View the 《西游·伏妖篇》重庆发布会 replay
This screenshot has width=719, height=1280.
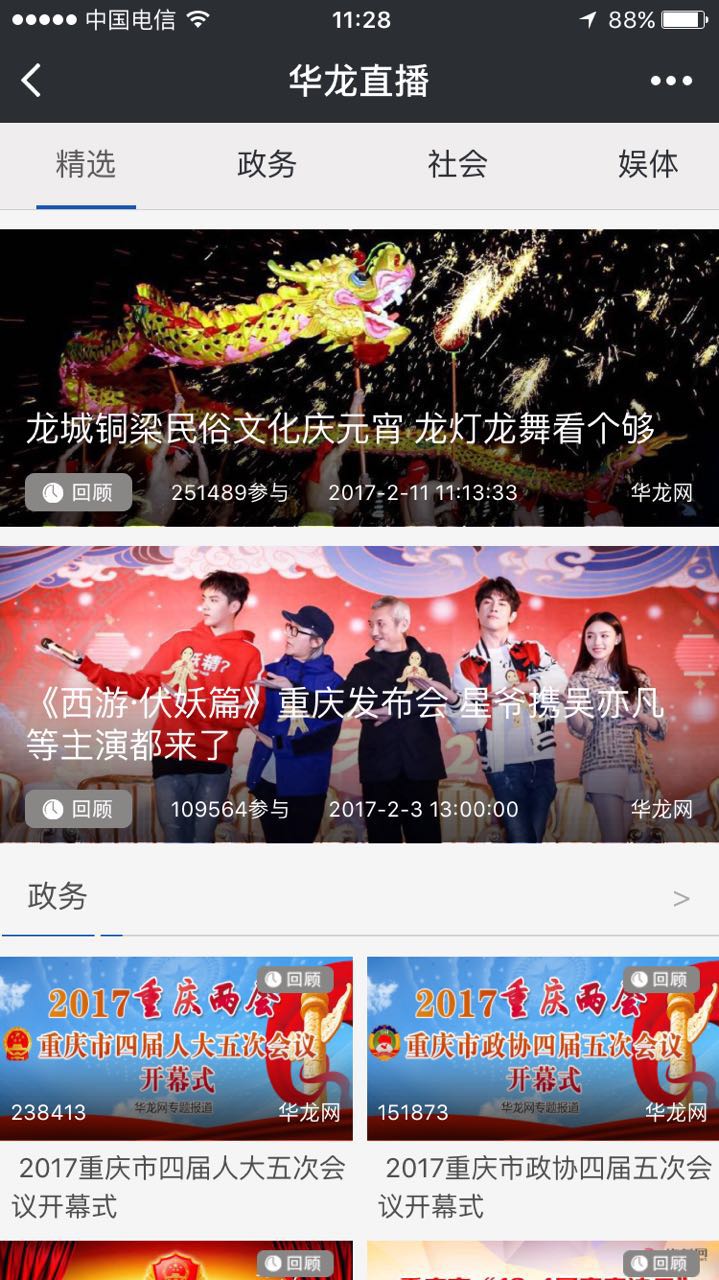[359, 694]
